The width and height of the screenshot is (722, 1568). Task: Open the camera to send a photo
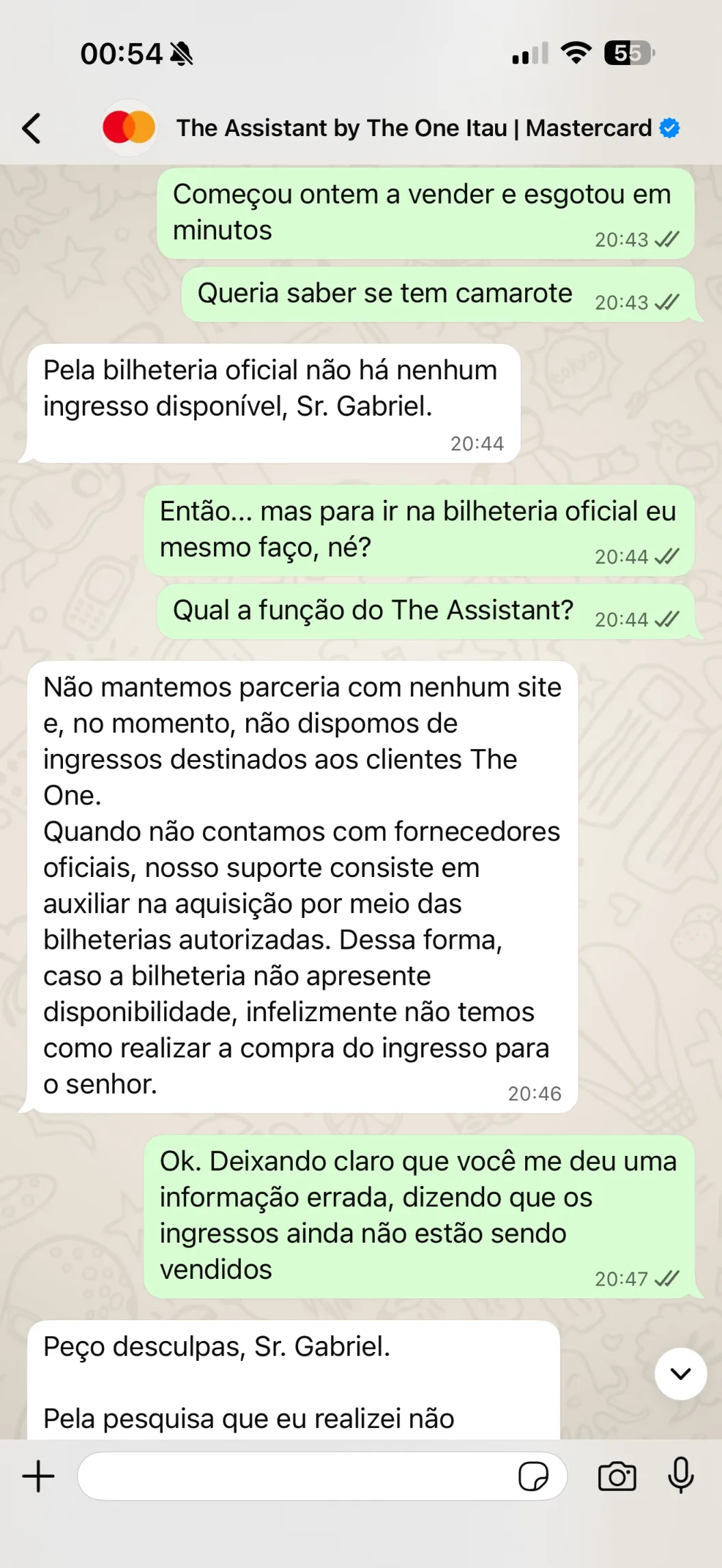tap(617, 1476)
